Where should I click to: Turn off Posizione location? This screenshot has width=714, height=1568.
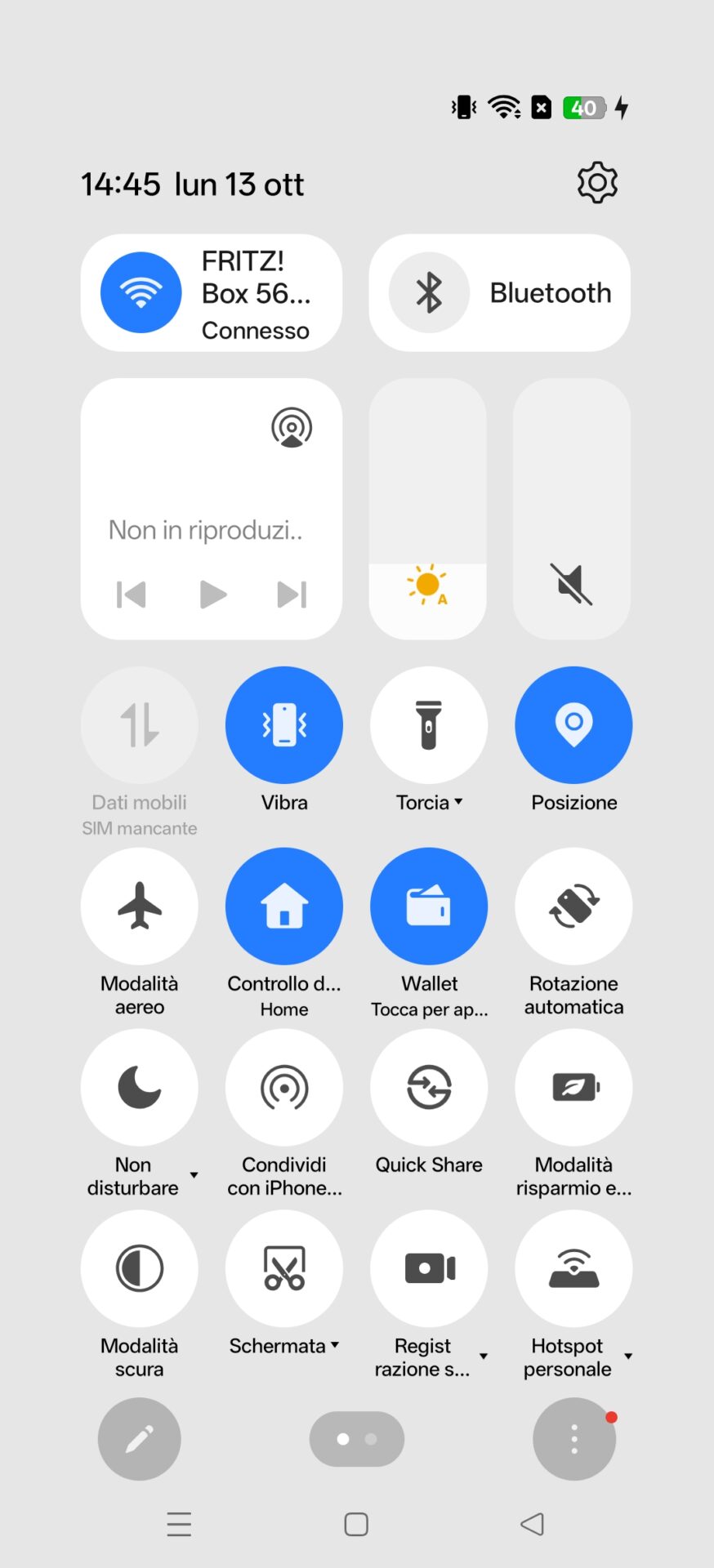(573, 725)
